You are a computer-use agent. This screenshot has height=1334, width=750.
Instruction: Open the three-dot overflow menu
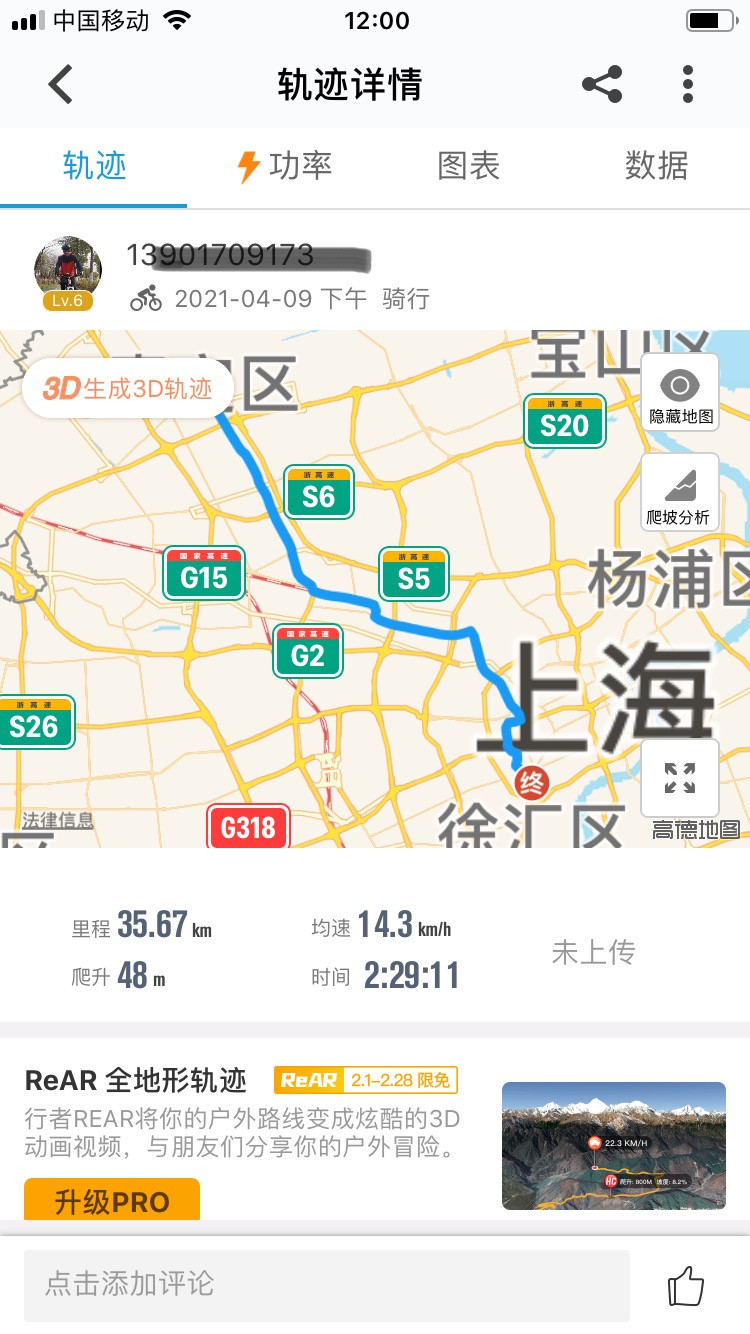pyautogui.click(x=688, y=84)
